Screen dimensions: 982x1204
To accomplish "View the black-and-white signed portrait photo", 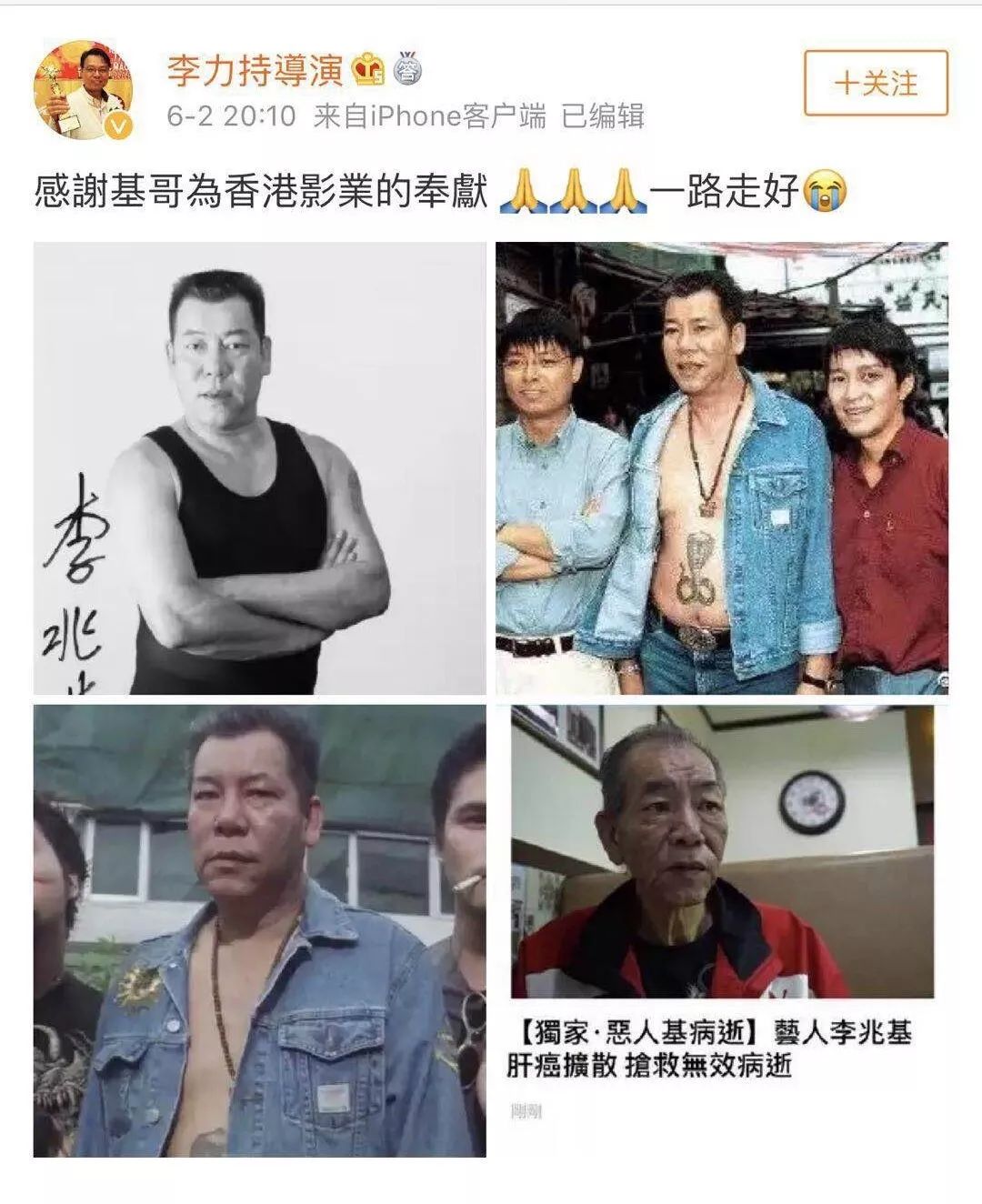I will tap(260, 468).
